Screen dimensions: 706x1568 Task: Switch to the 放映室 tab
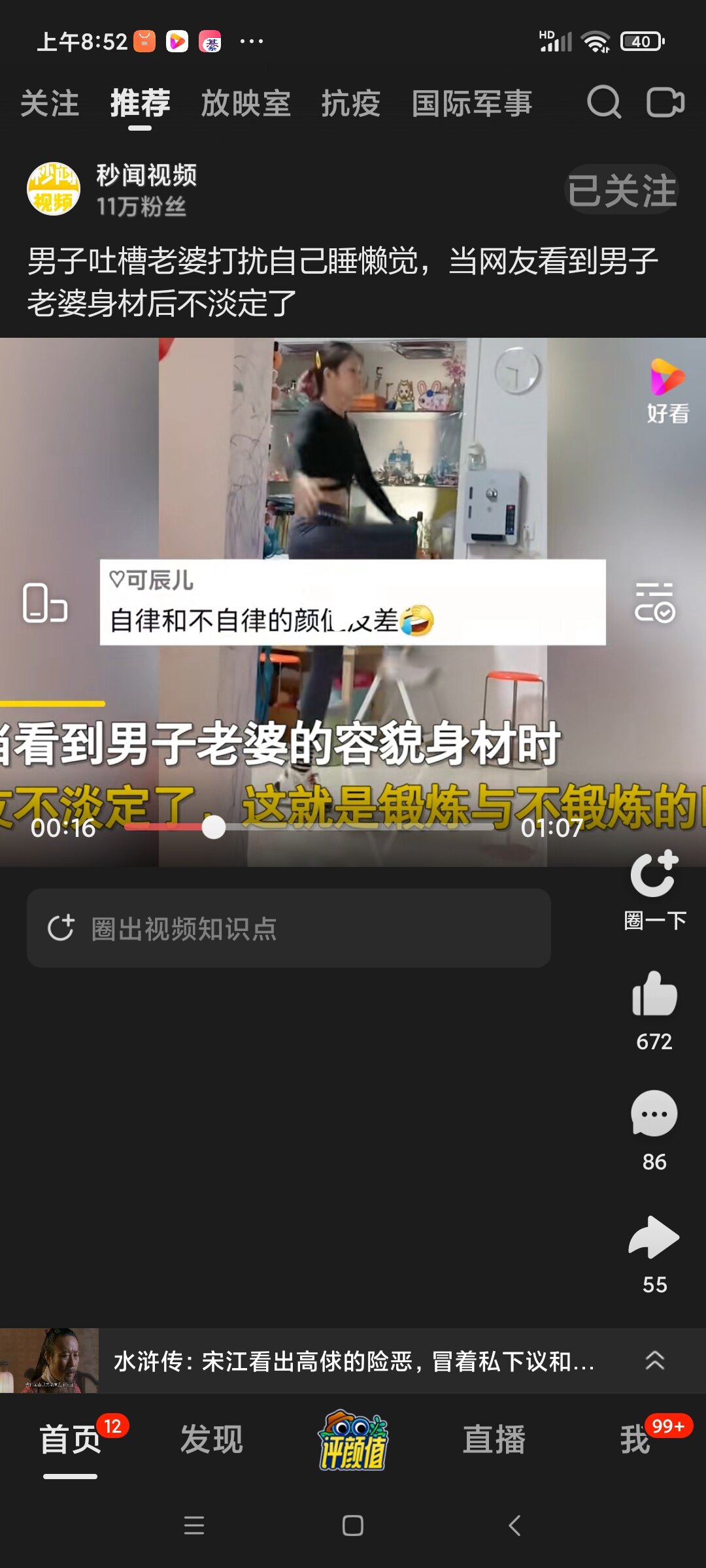click(x=245, y=104)
